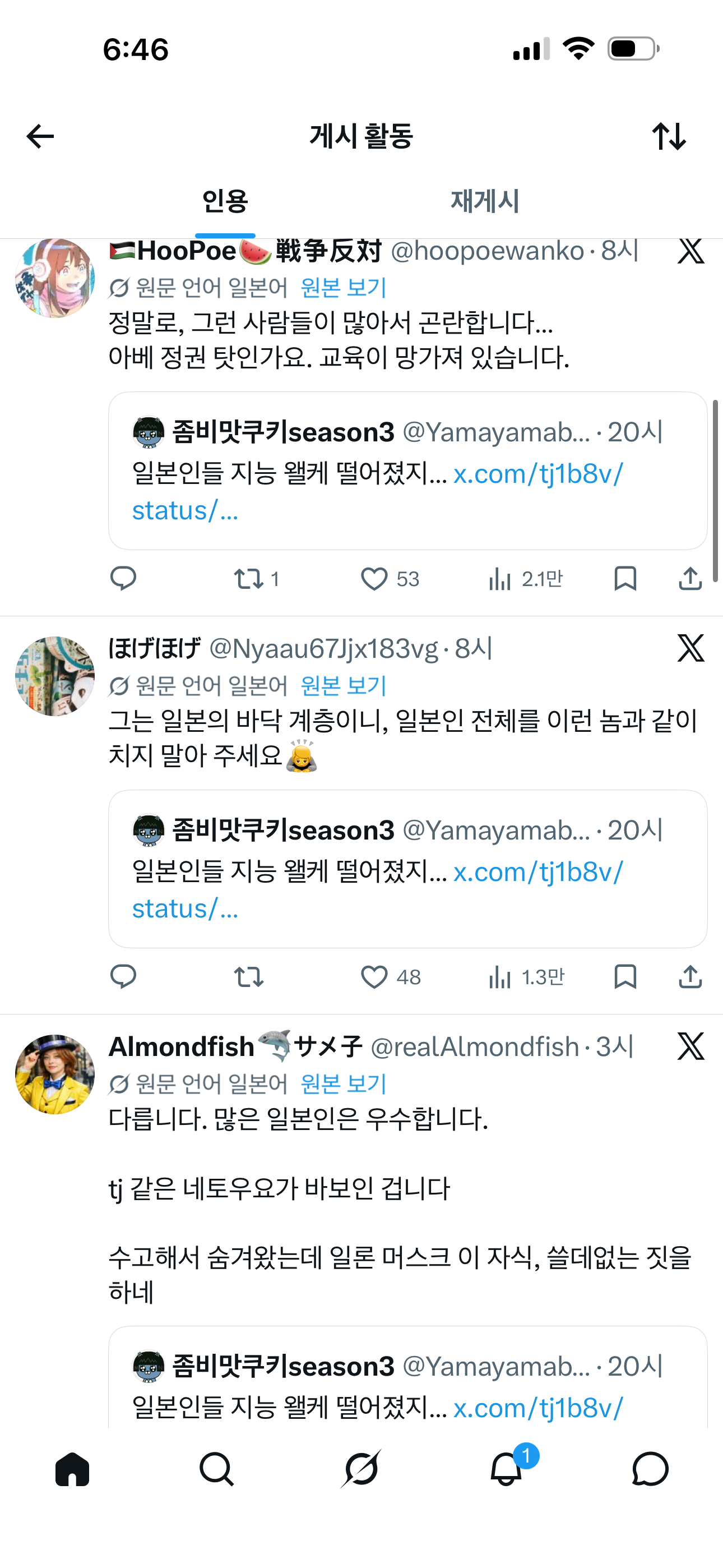
Task: Open the notifications bell
Action: pos(506,1469)
